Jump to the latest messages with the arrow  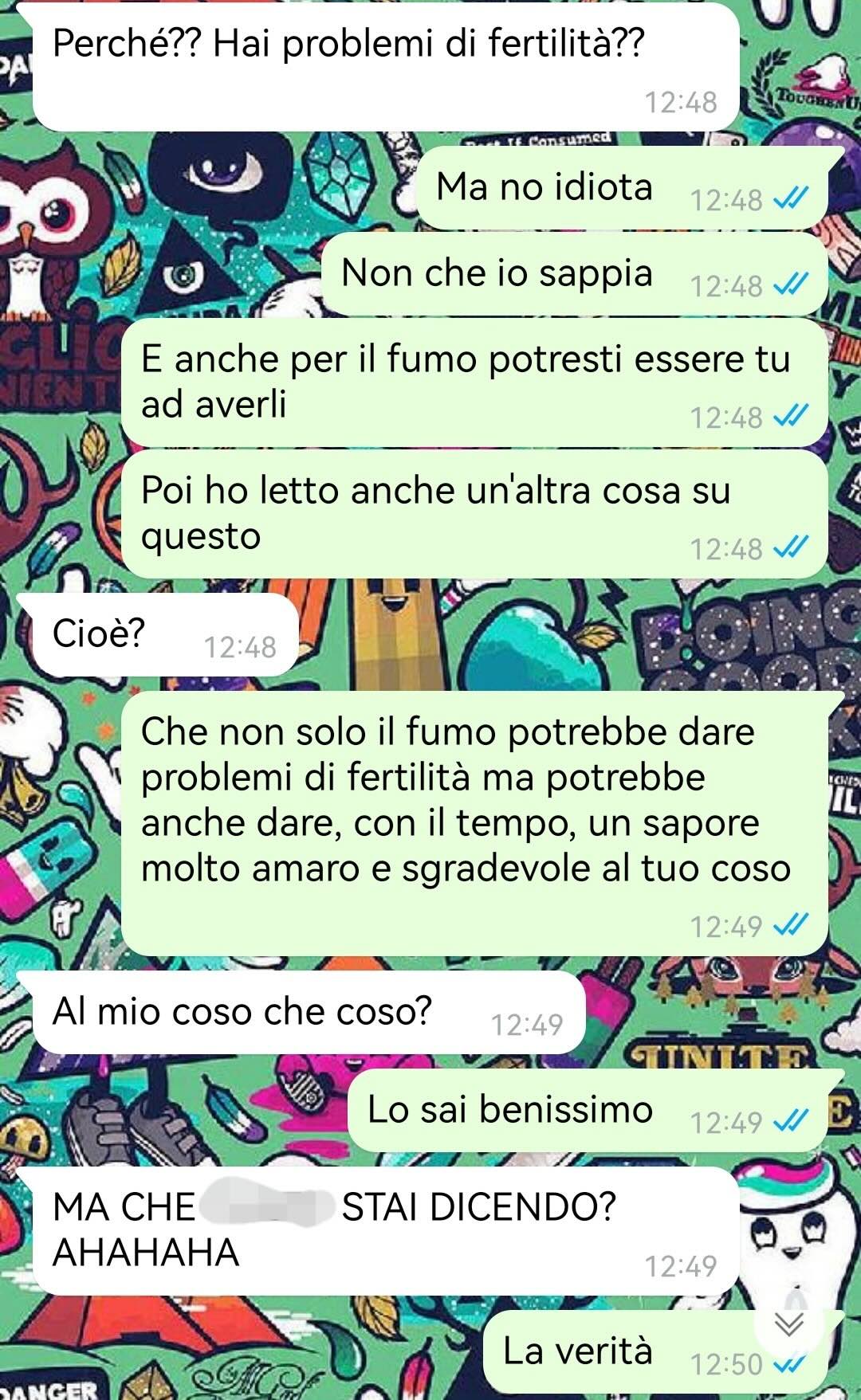pyautogui.click(x=789, y=1324)
